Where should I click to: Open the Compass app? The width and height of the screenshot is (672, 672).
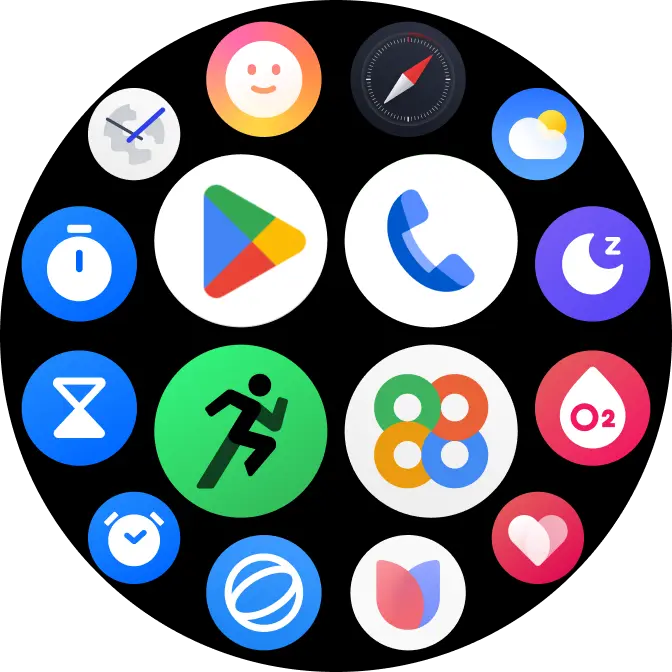coord(408,79)
